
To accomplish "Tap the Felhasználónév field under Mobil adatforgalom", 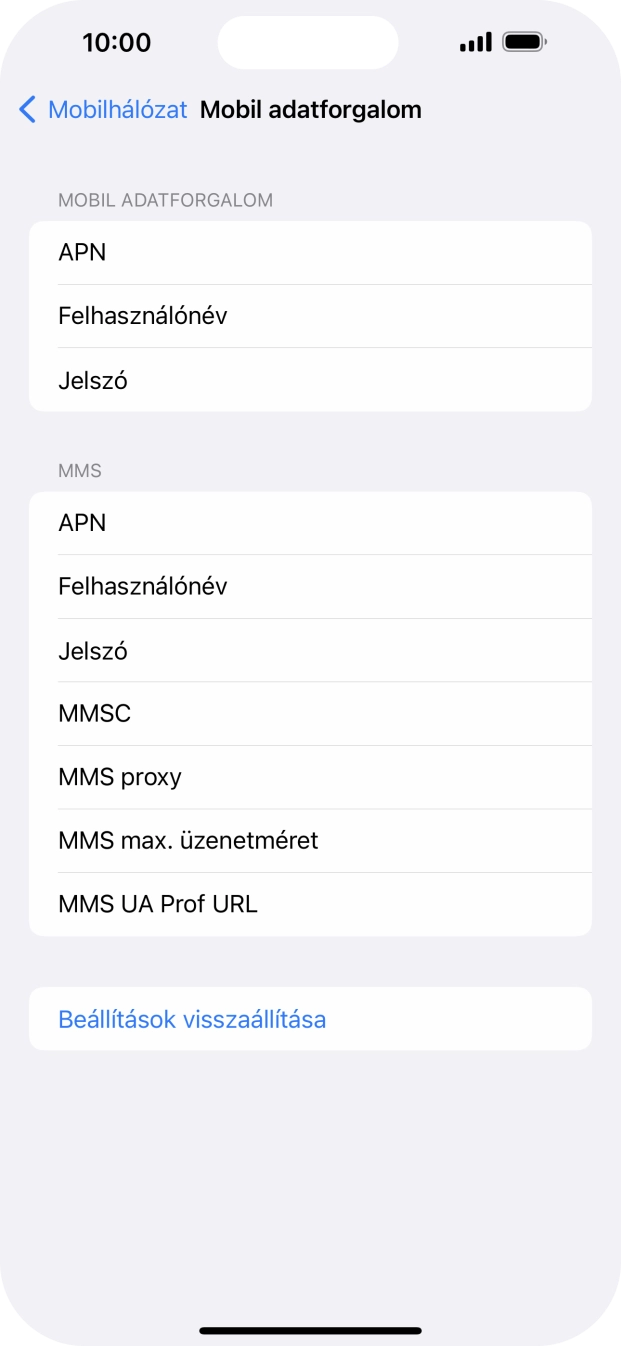I will pos(310,316).
